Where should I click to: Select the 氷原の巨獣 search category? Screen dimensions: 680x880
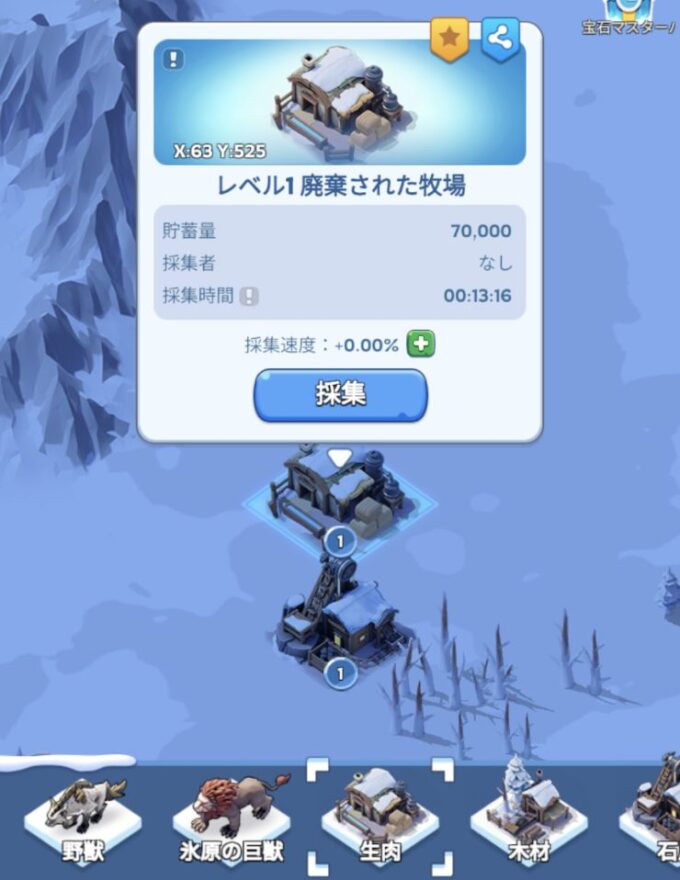click(231, 815)
